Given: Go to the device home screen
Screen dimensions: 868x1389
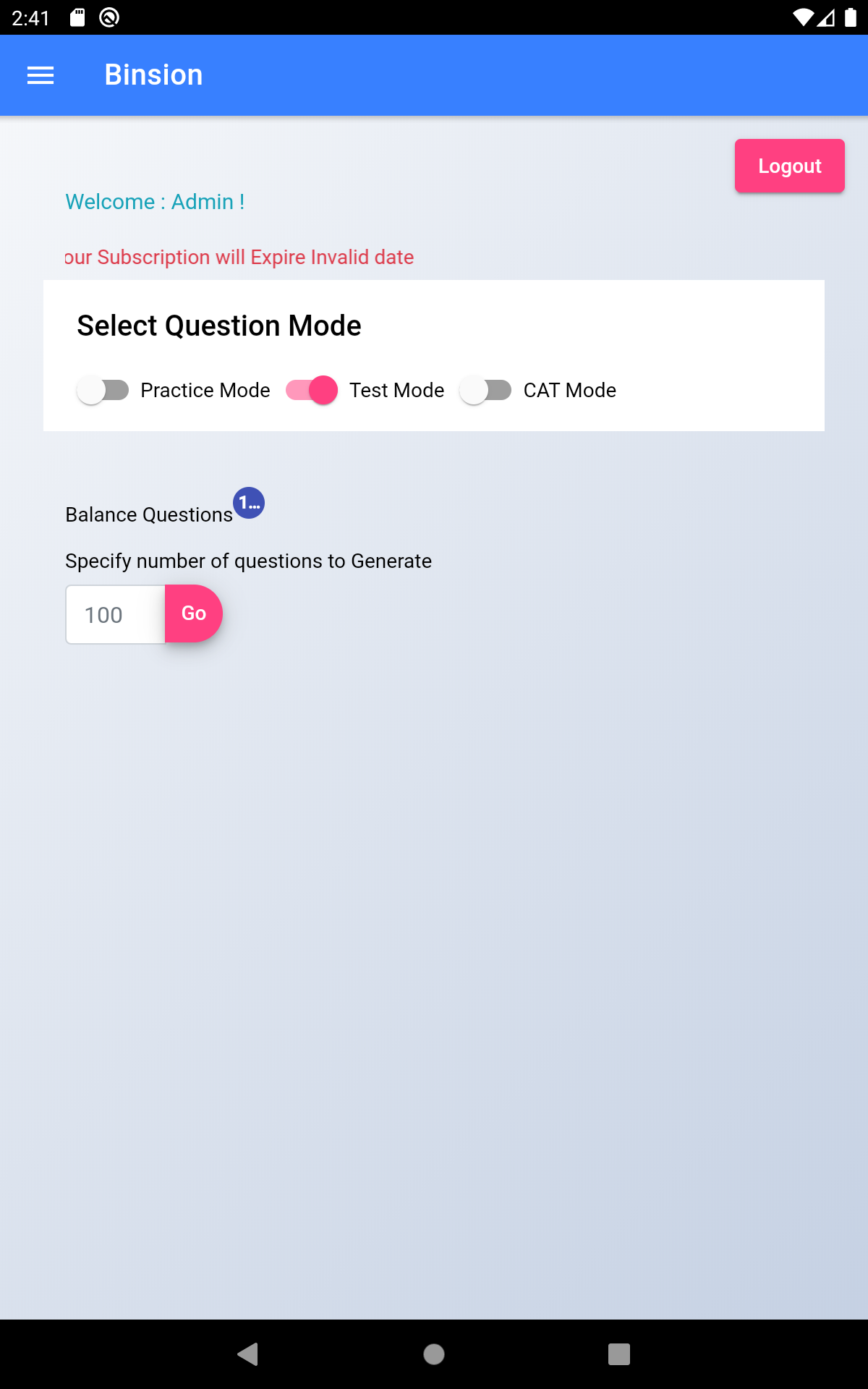Looking at the screenshot, I should tap(434, 1354).
